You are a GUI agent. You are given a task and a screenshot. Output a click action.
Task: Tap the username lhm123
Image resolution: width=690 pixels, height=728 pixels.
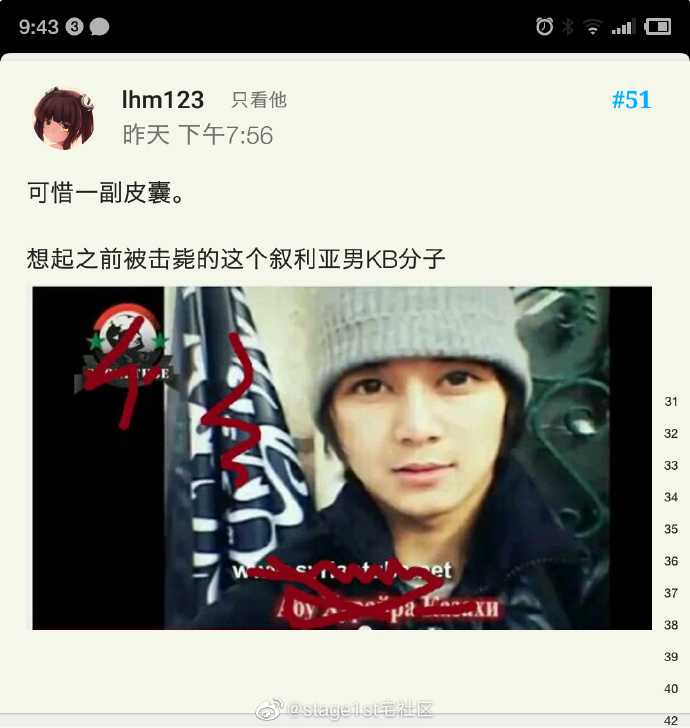[x=162, y=100]
